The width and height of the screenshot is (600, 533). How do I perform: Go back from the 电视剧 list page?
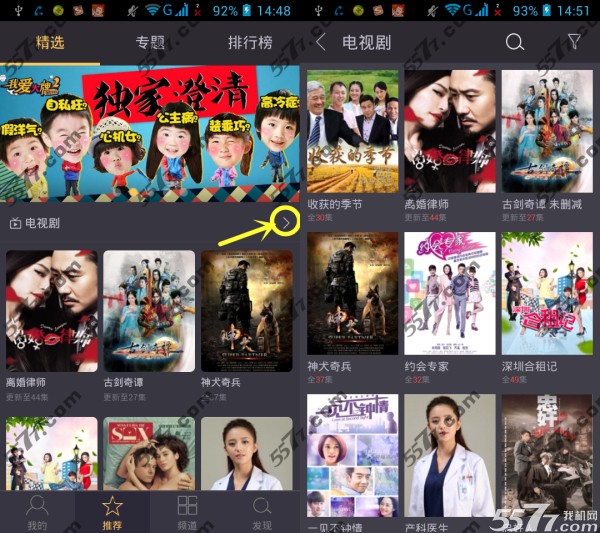click(x=321, y=43)
